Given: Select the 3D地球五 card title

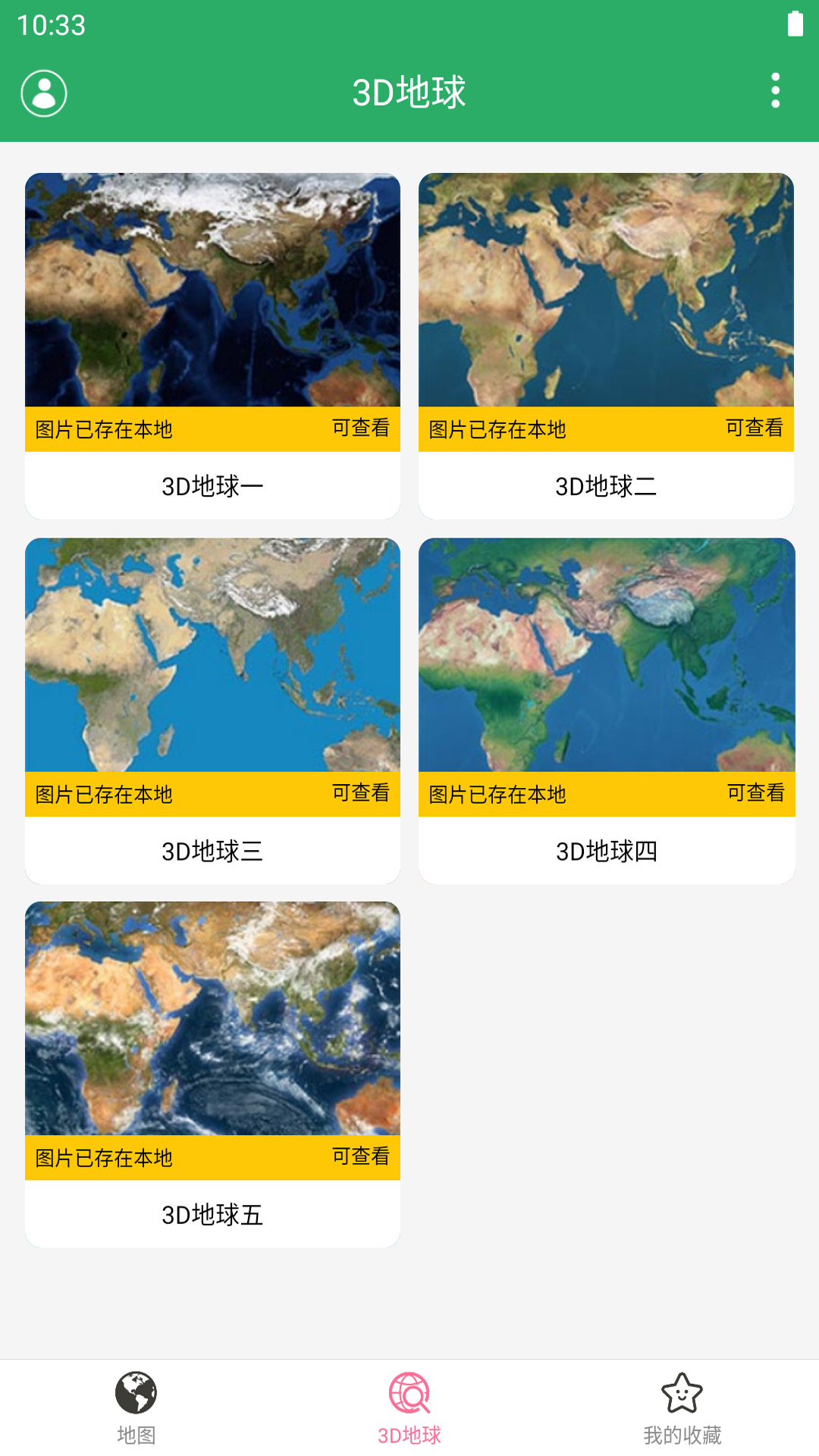Looking at the screenshot, I should pyautogui.click(x=212, y=1213).
